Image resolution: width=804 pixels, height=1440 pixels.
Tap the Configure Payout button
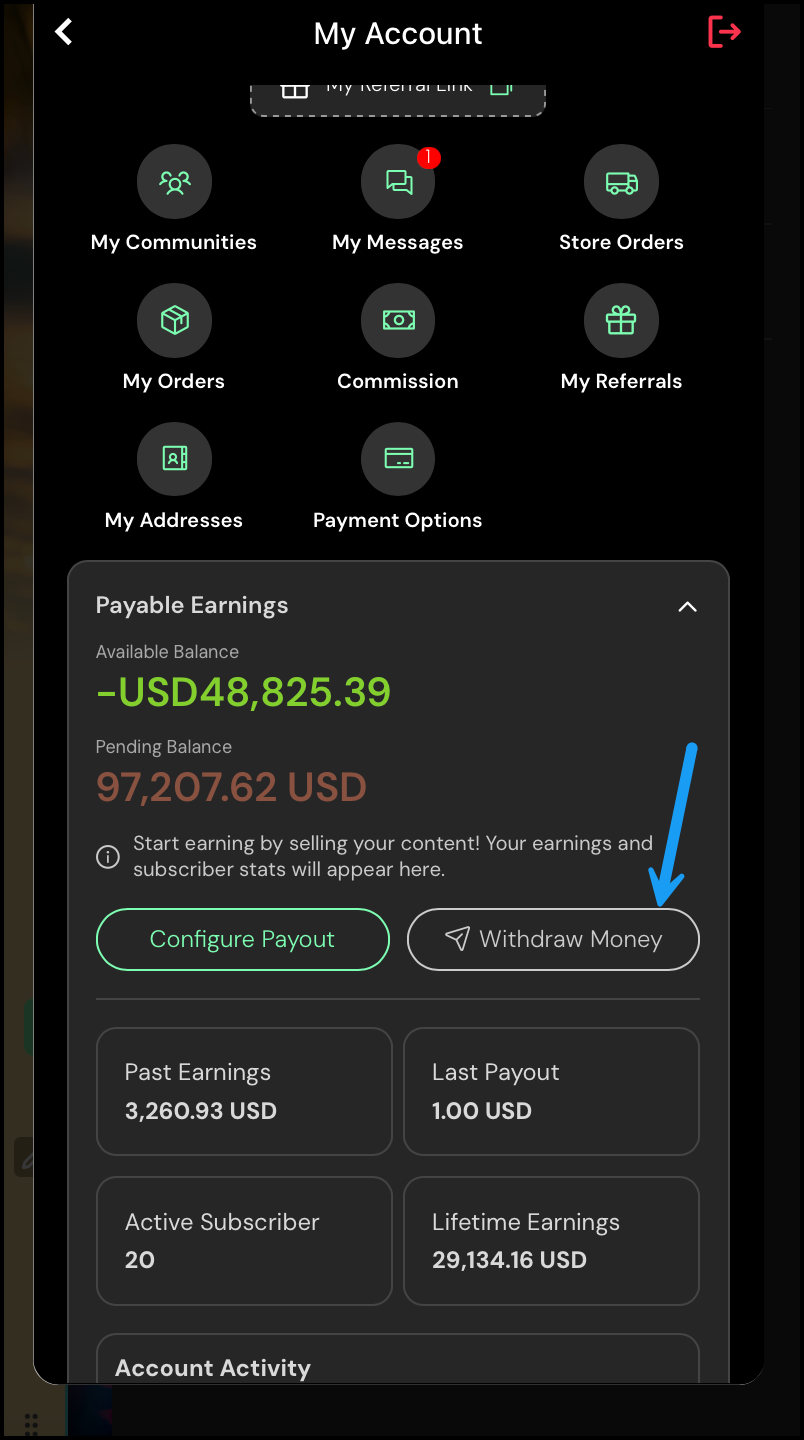point(242,939)
